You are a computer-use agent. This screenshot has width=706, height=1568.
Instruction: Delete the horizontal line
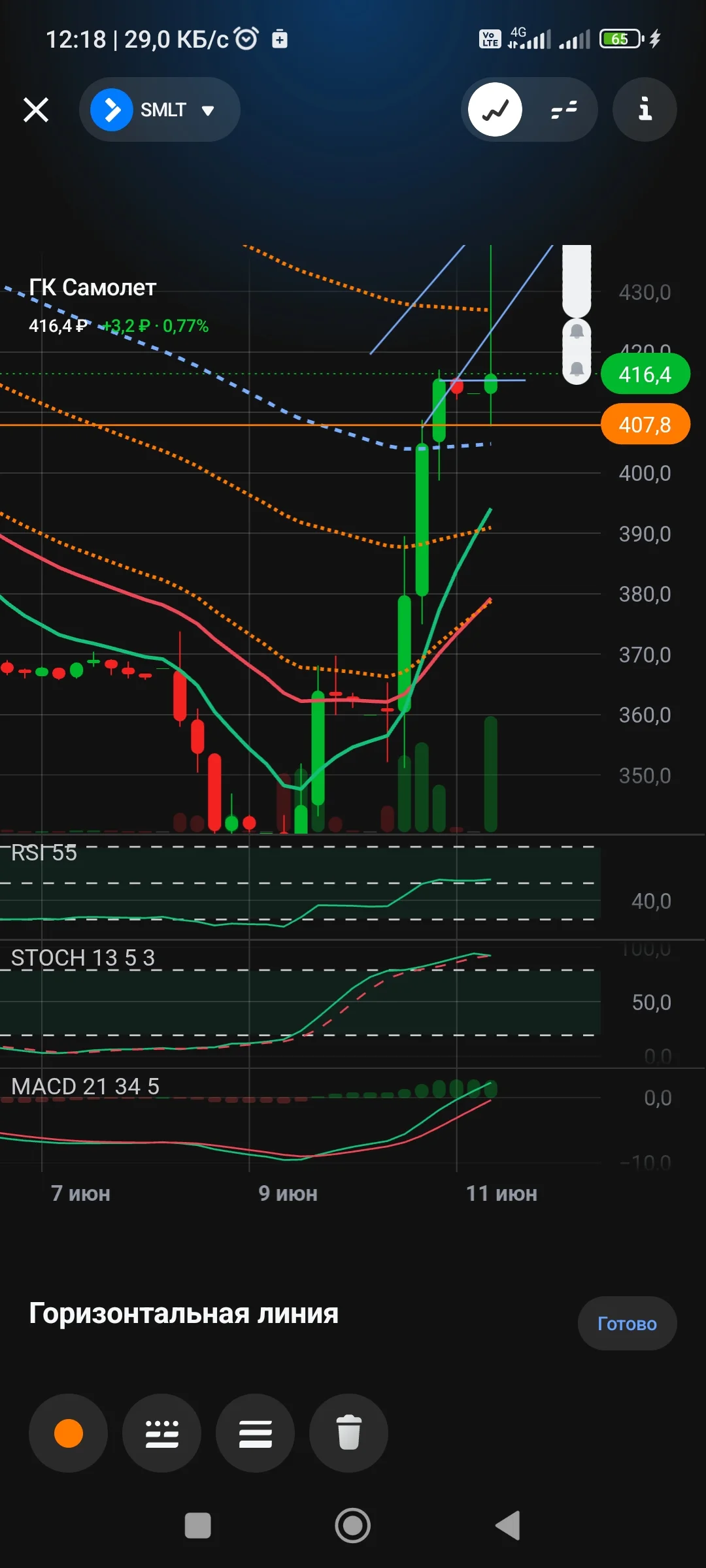click(x=348, y=1433)
